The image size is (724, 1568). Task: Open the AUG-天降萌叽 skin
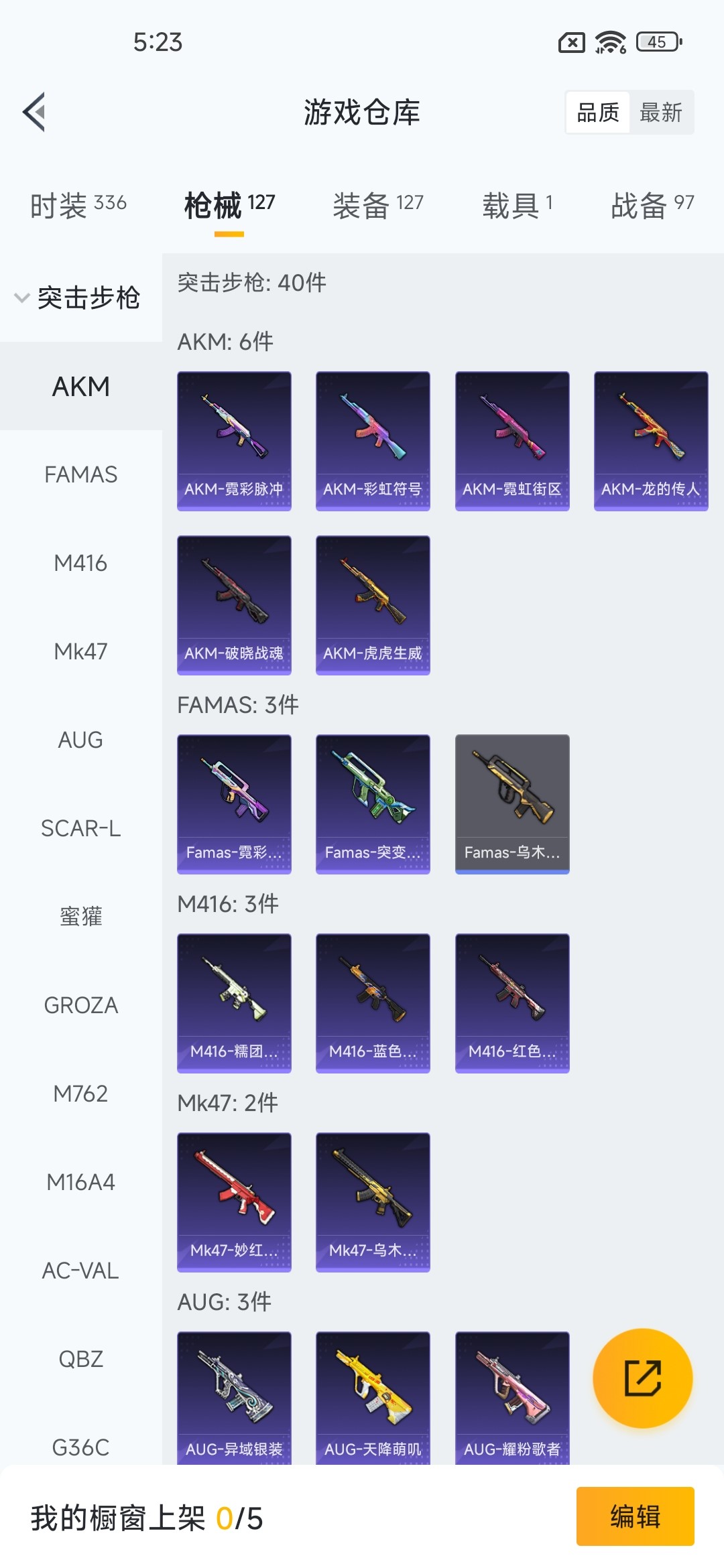(x=373, y=1397)
